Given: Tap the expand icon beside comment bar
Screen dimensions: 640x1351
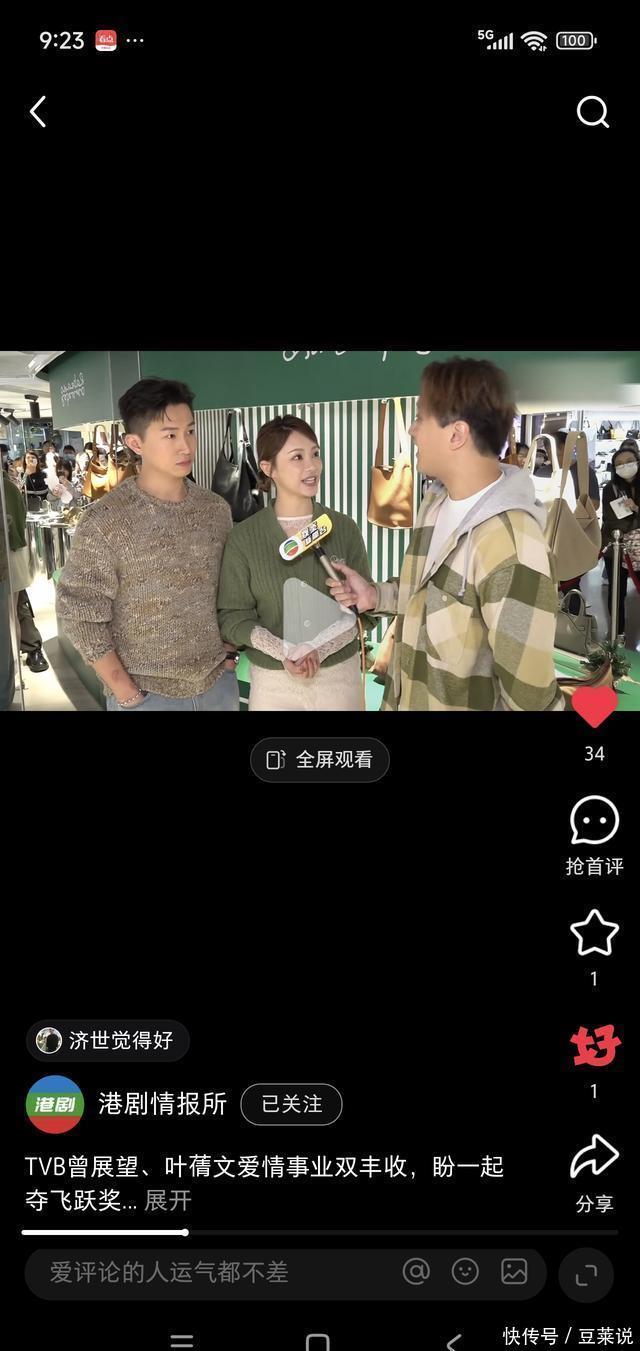Looking at the screenshot, I should pyautogui.click(x=586, y=1274).
